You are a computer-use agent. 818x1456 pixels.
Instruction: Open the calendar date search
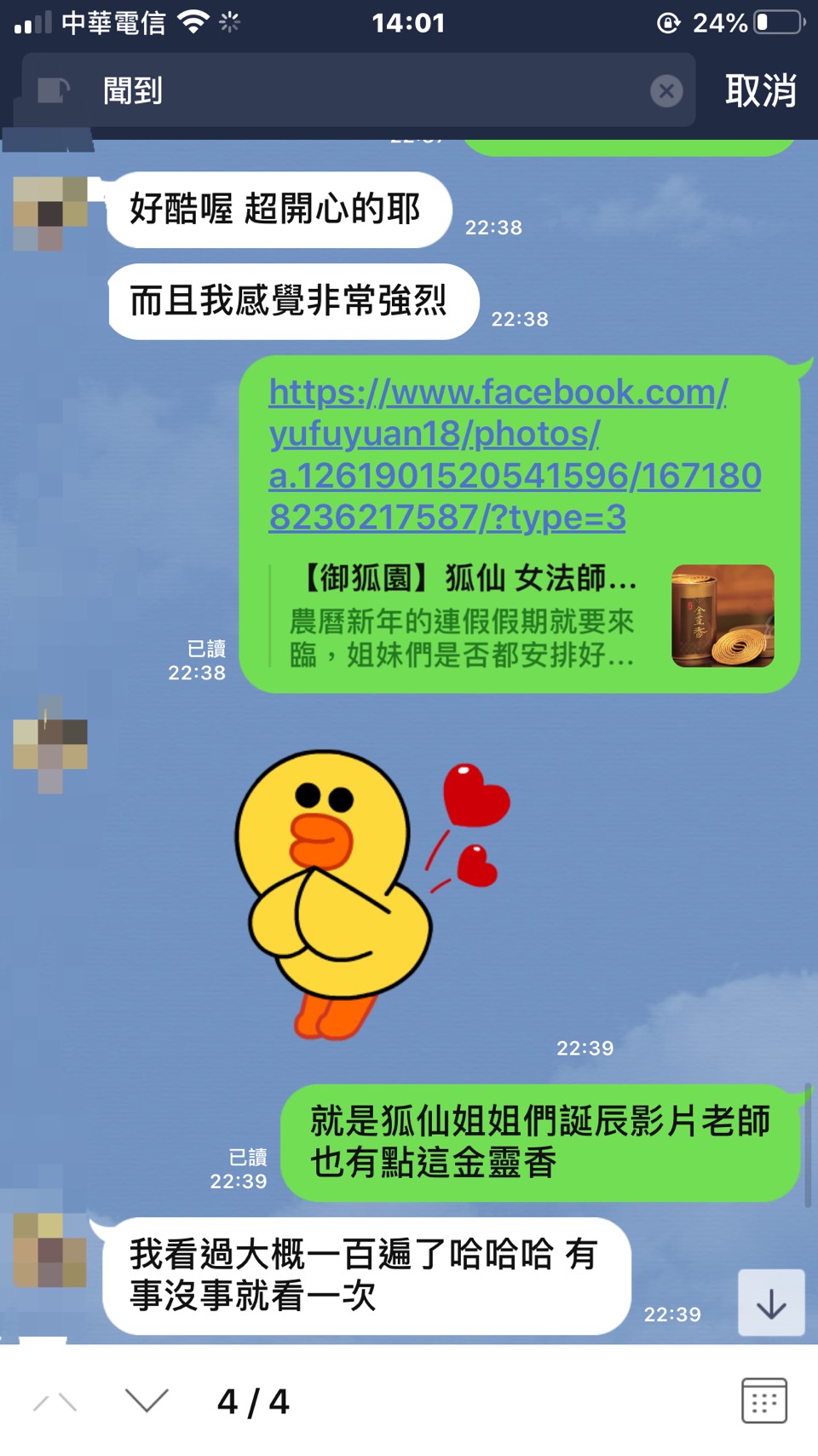(x=763, y=1401)
